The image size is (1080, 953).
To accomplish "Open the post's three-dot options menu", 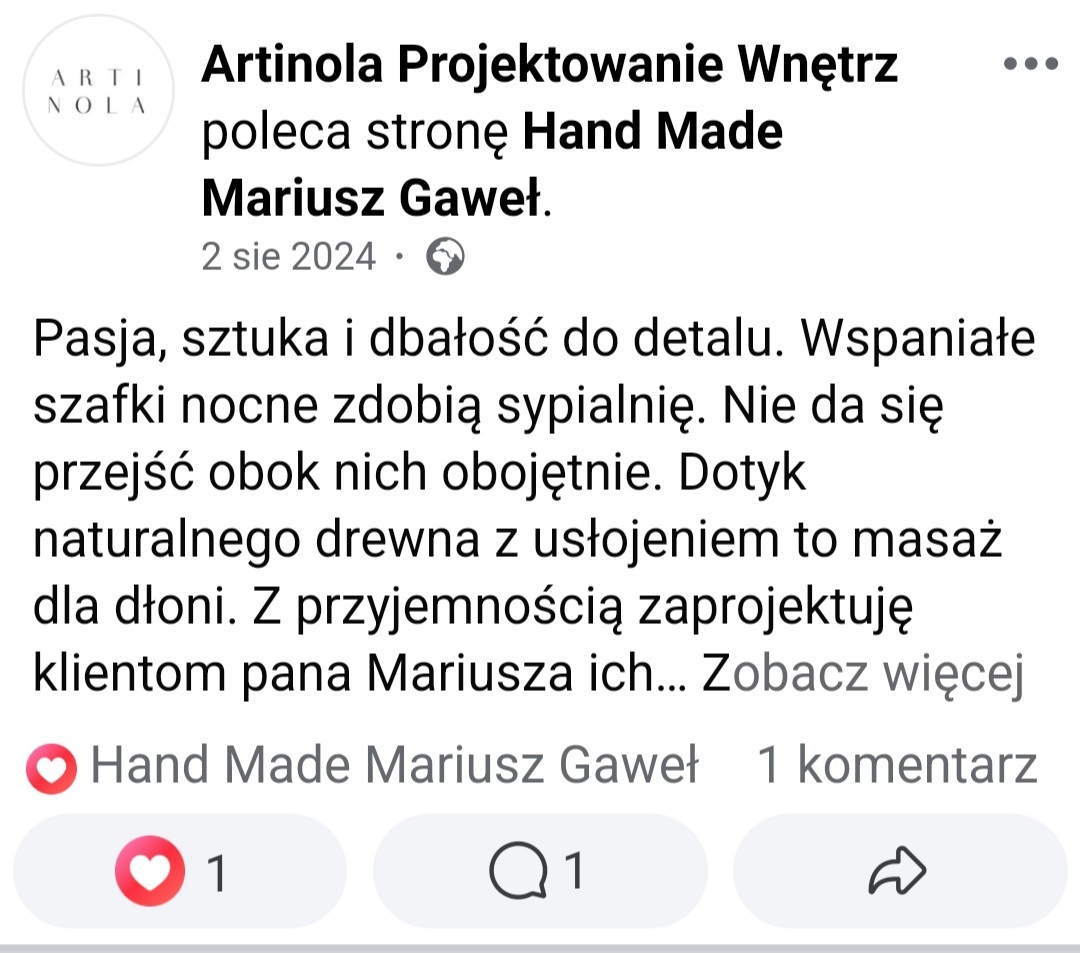I will tap(1029, 64).
